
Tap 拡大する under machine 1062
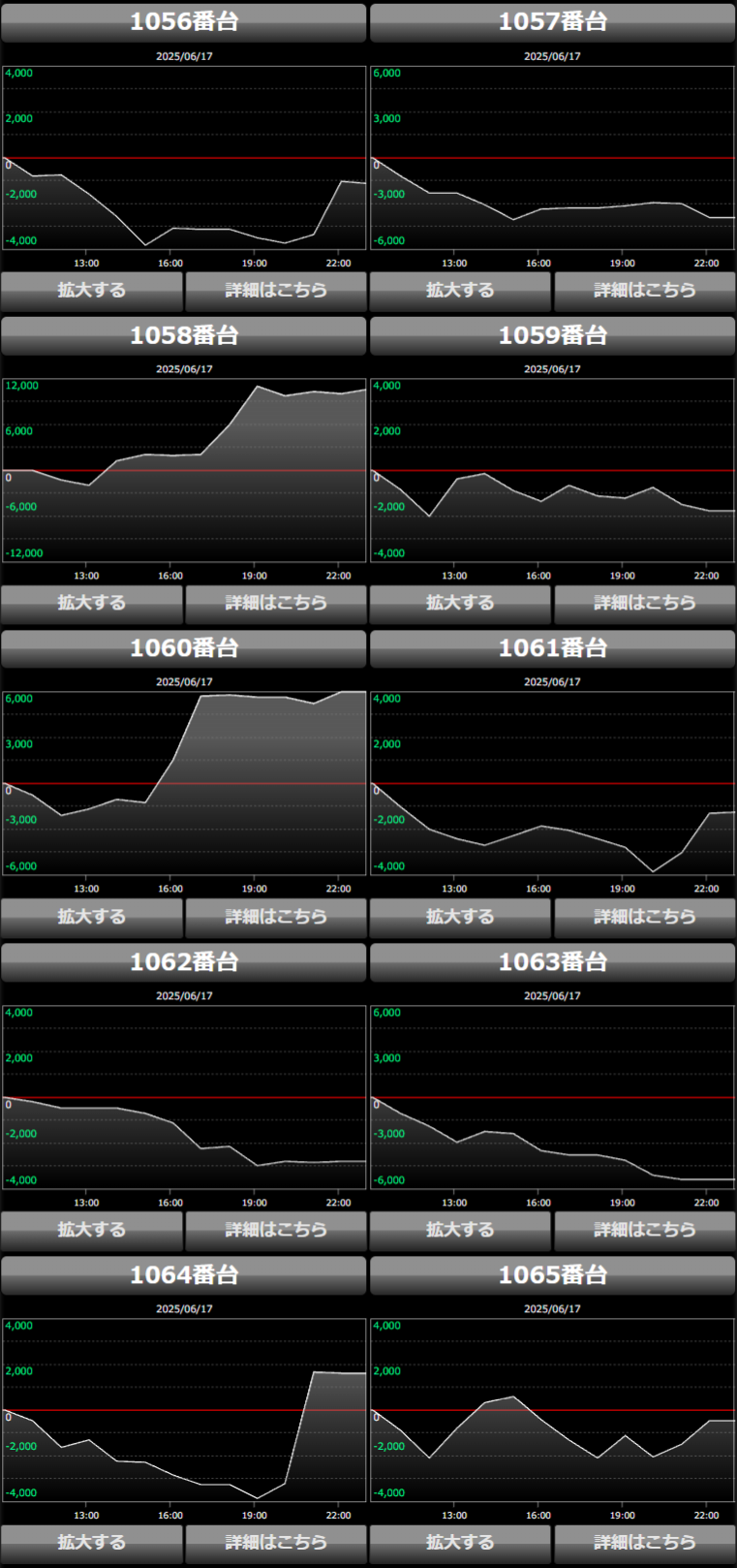92,1230
